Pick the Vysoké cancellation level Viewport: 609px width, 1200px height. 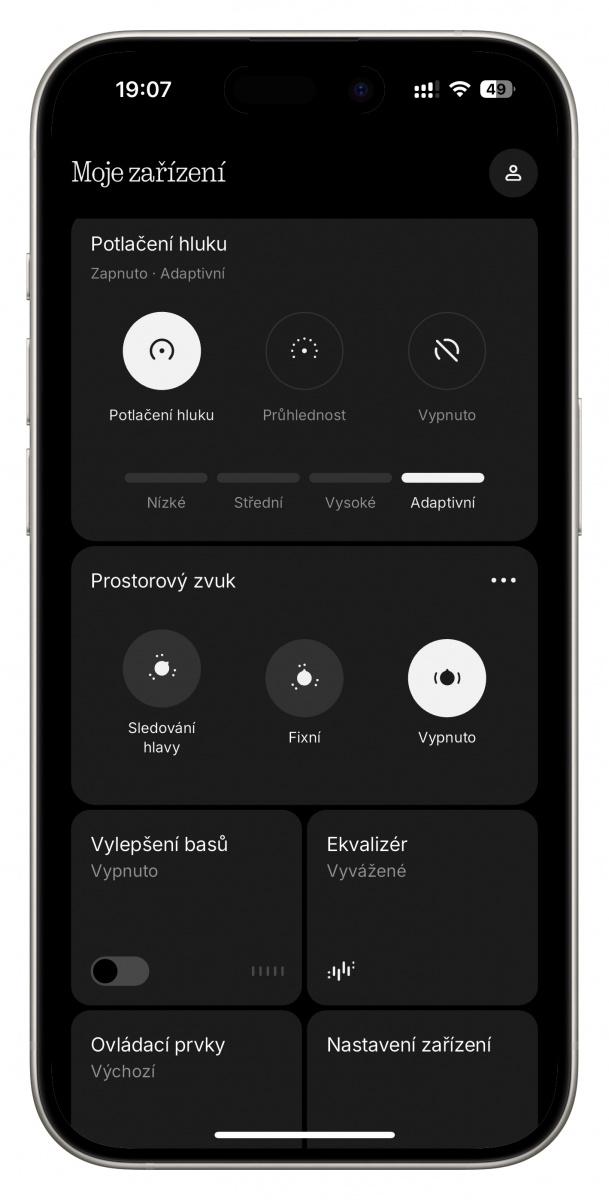350,491
